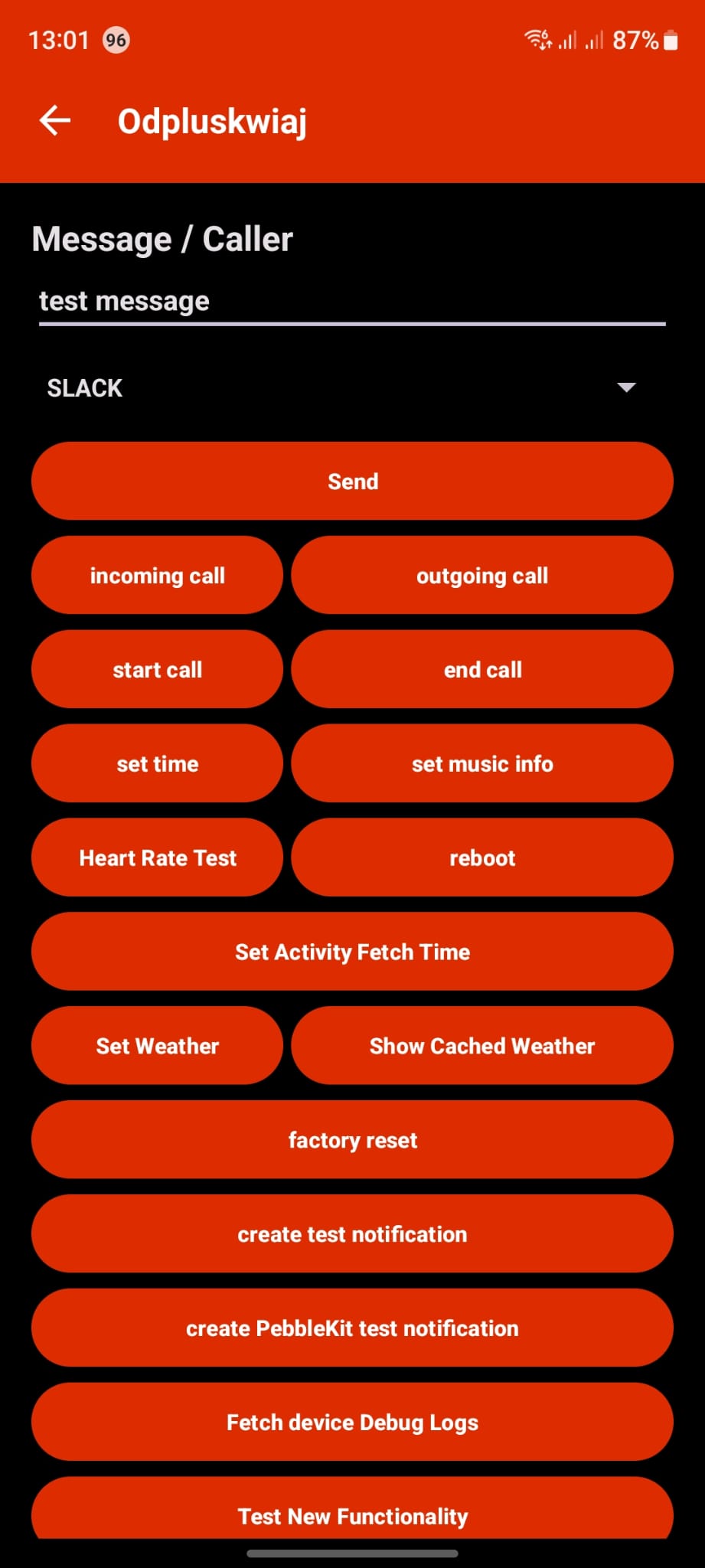Tap Set Weather
This screenshot has width=705, height=1568.
tap(157, 1046)
